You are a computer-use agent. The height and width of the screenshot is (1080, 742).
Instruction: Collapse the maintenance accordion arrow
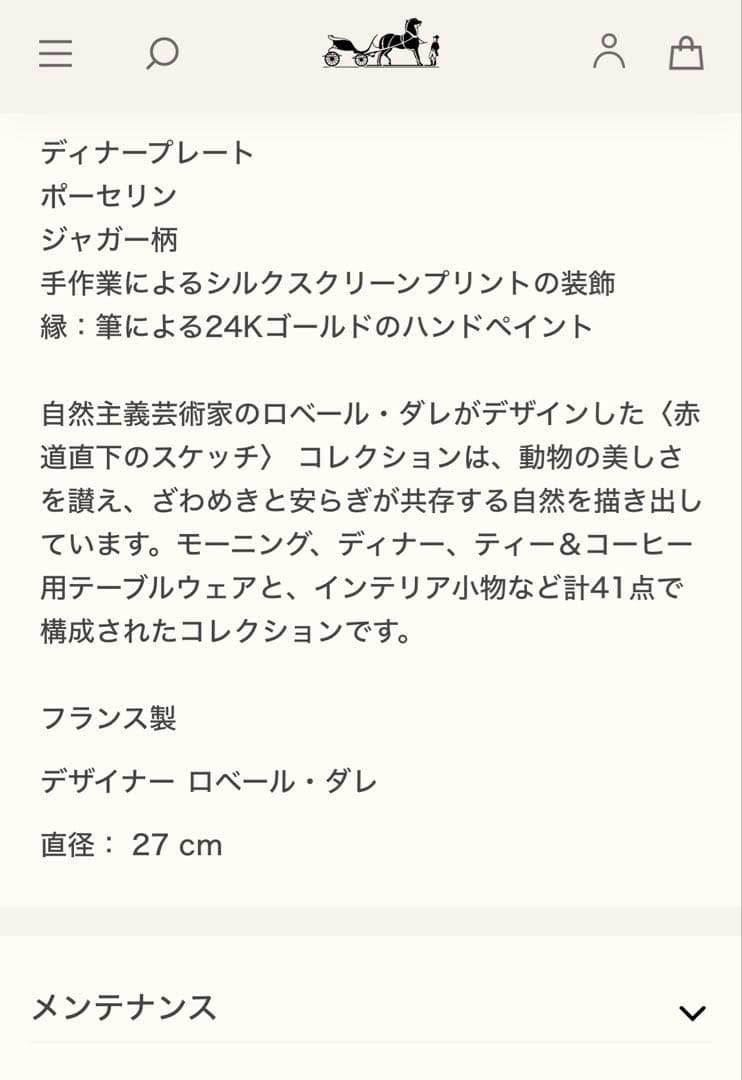694,1012
